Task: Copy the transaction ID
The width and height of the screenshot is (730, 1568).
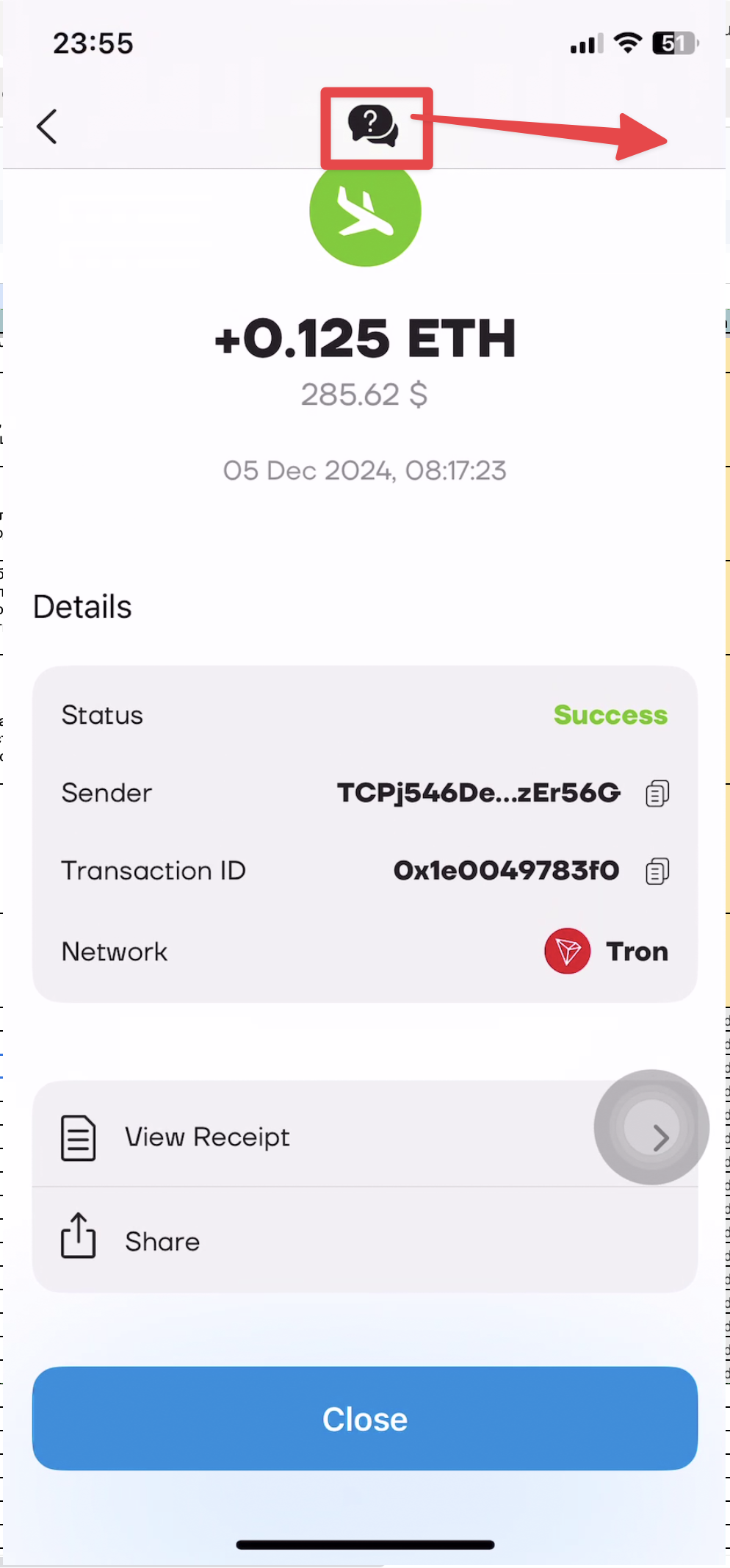Action: [x=657, y=871]
